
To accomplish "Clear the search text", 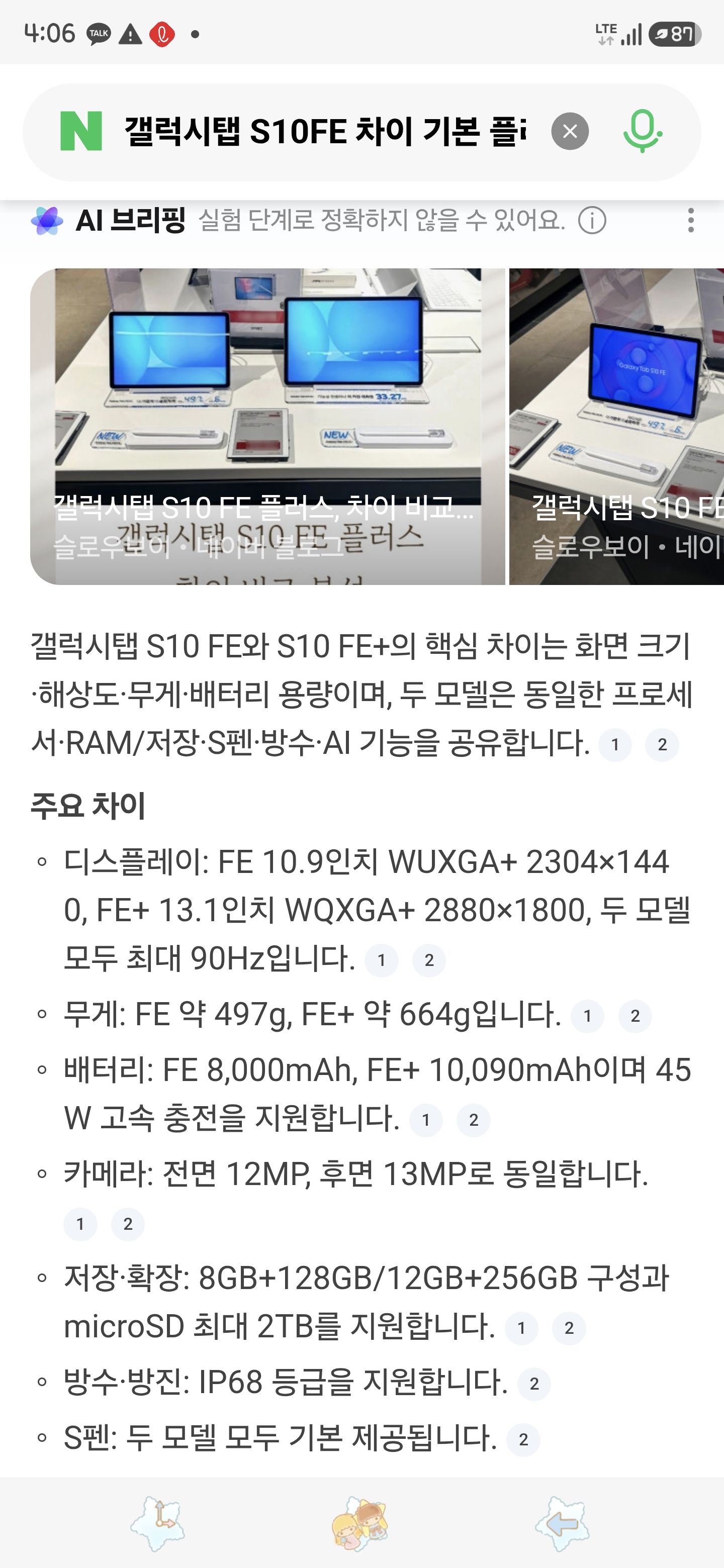I will [569, 132].
